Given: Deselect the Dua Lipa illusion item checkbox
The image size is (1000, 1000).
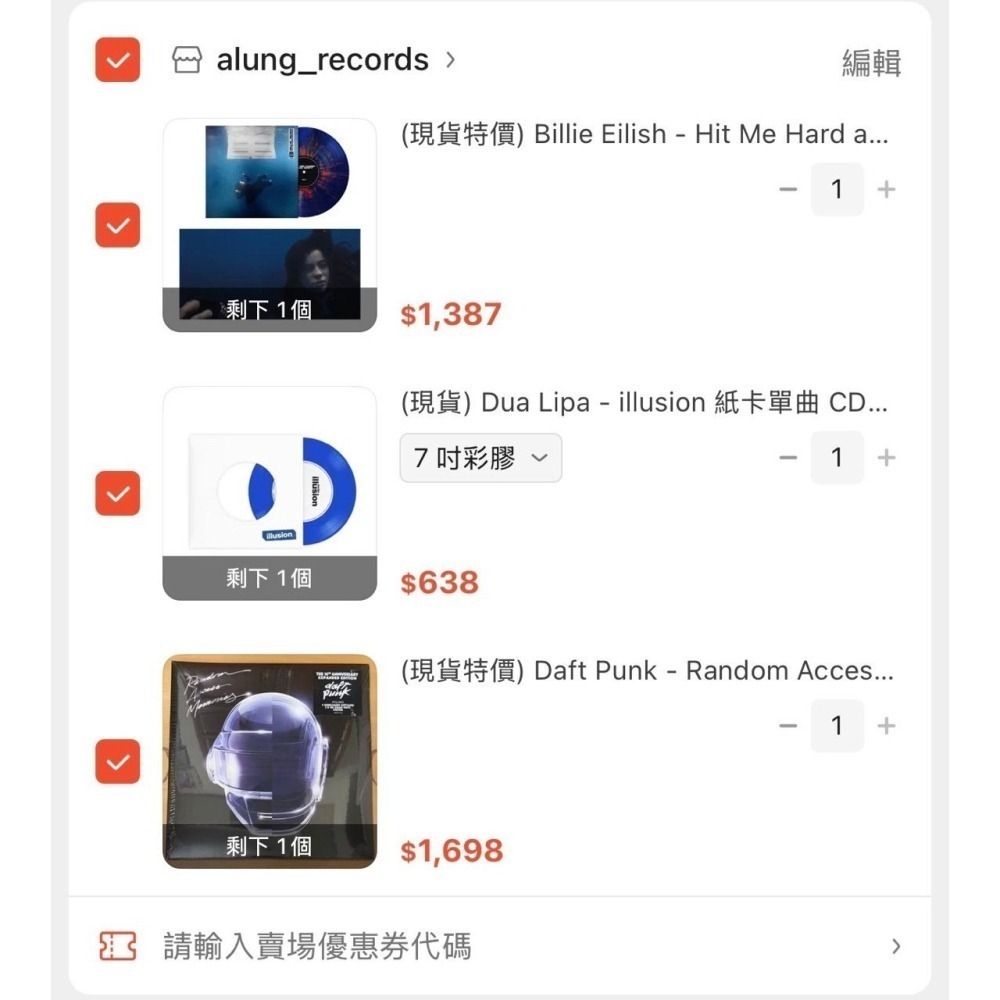Looking at the screenshot, I should pos(117,493).
